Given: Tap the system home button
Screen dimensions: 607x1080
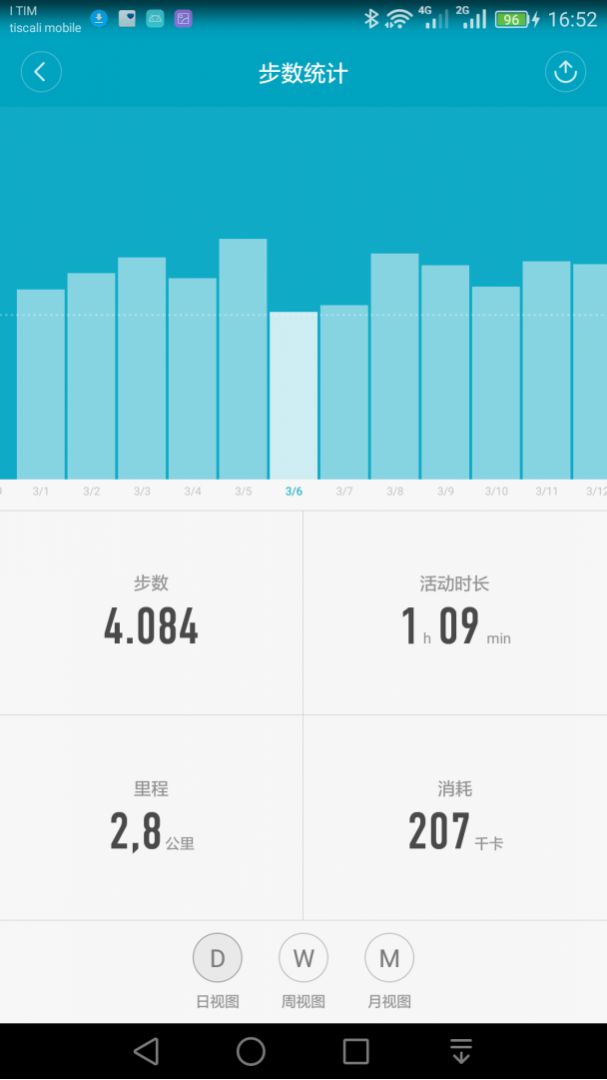Looking at the screenshot, I should 251,1051.
